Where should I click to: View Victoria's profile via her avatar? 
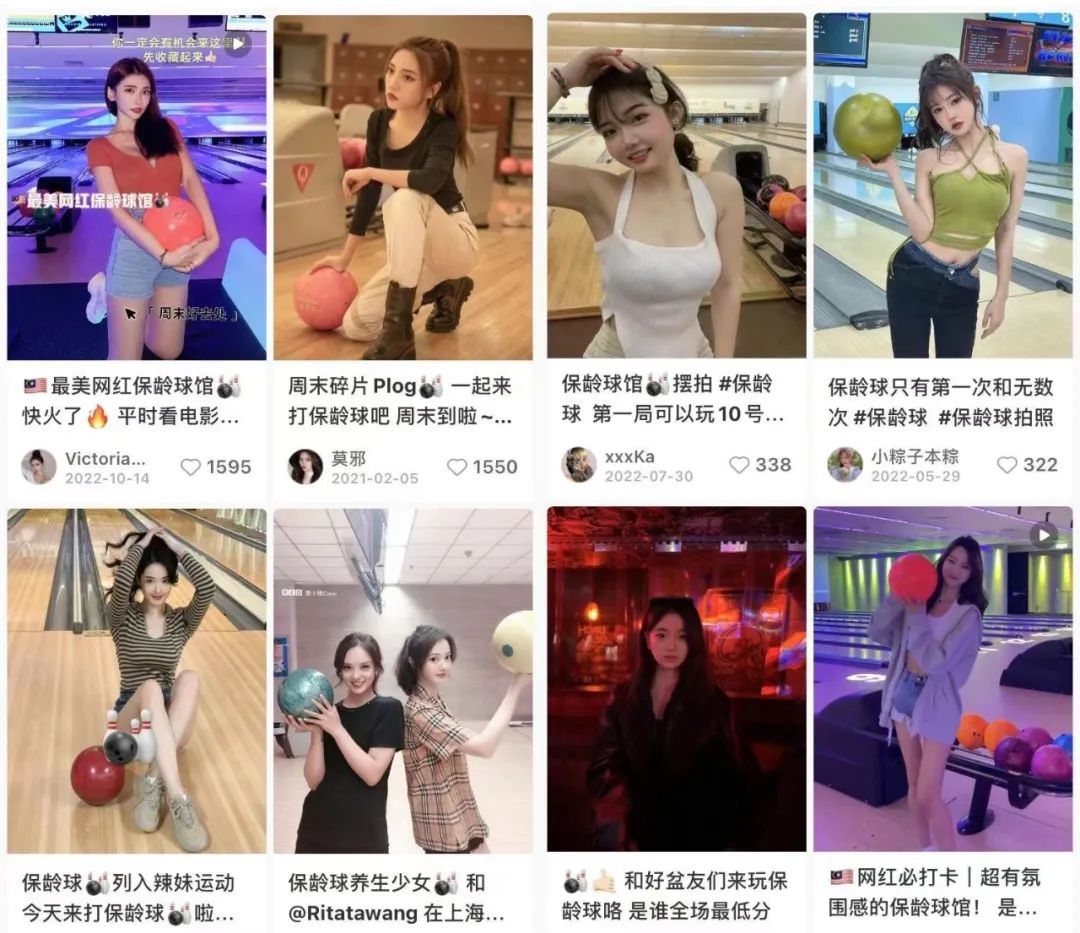click(x=38, y=467)
